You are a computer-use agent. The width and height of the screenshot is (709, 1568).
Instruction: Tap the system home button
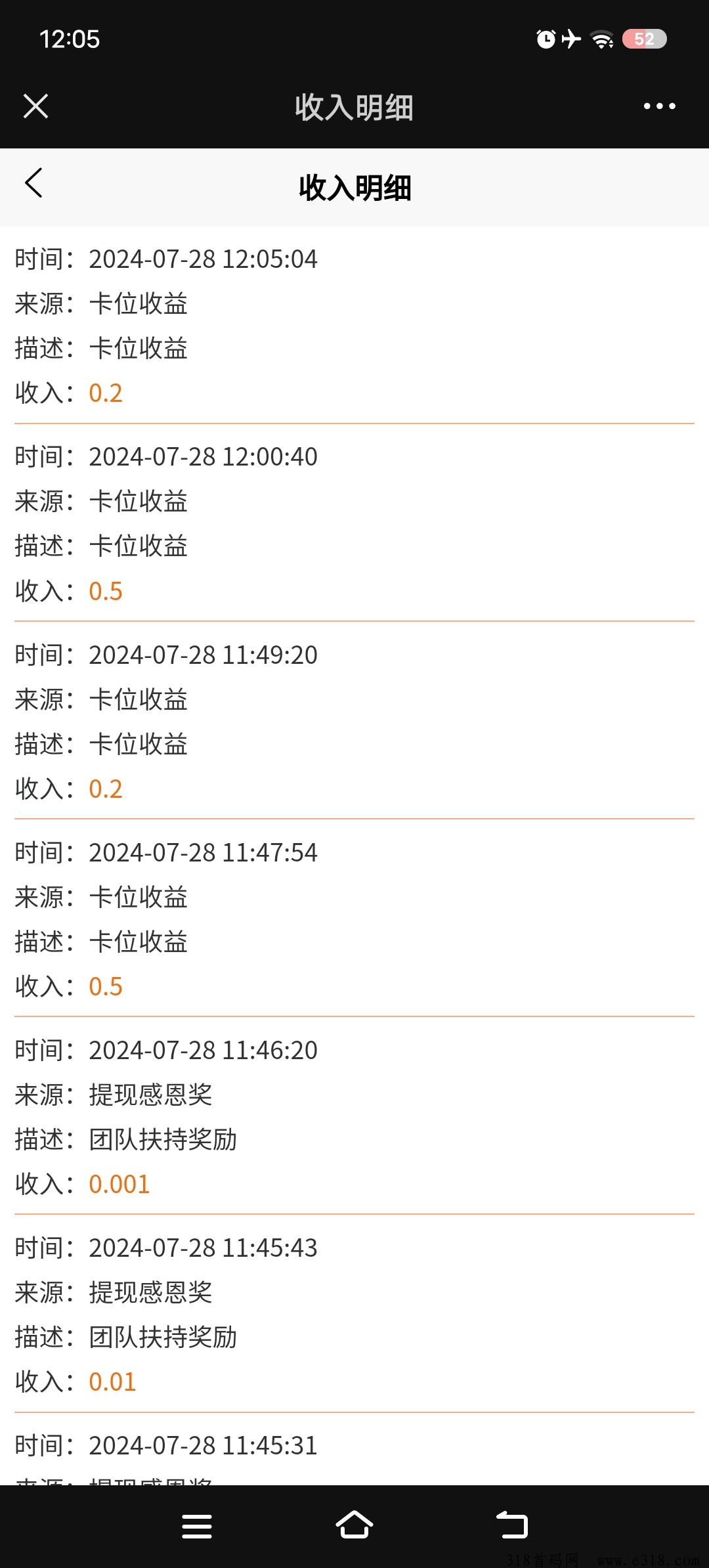click(x=354, y=1525)
